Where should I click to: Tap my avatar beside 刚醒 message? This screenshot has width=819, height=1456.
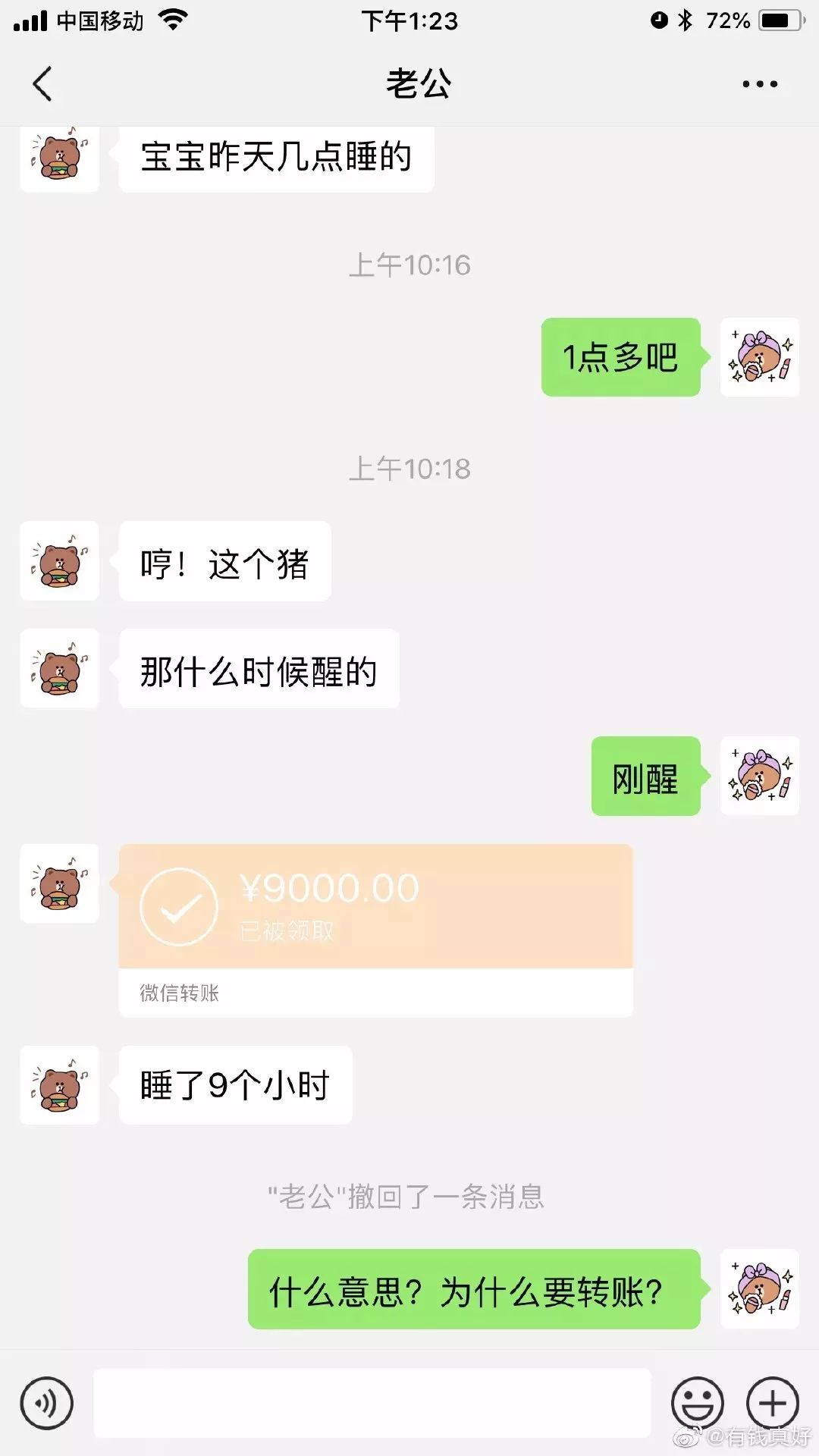coord(759,776)
